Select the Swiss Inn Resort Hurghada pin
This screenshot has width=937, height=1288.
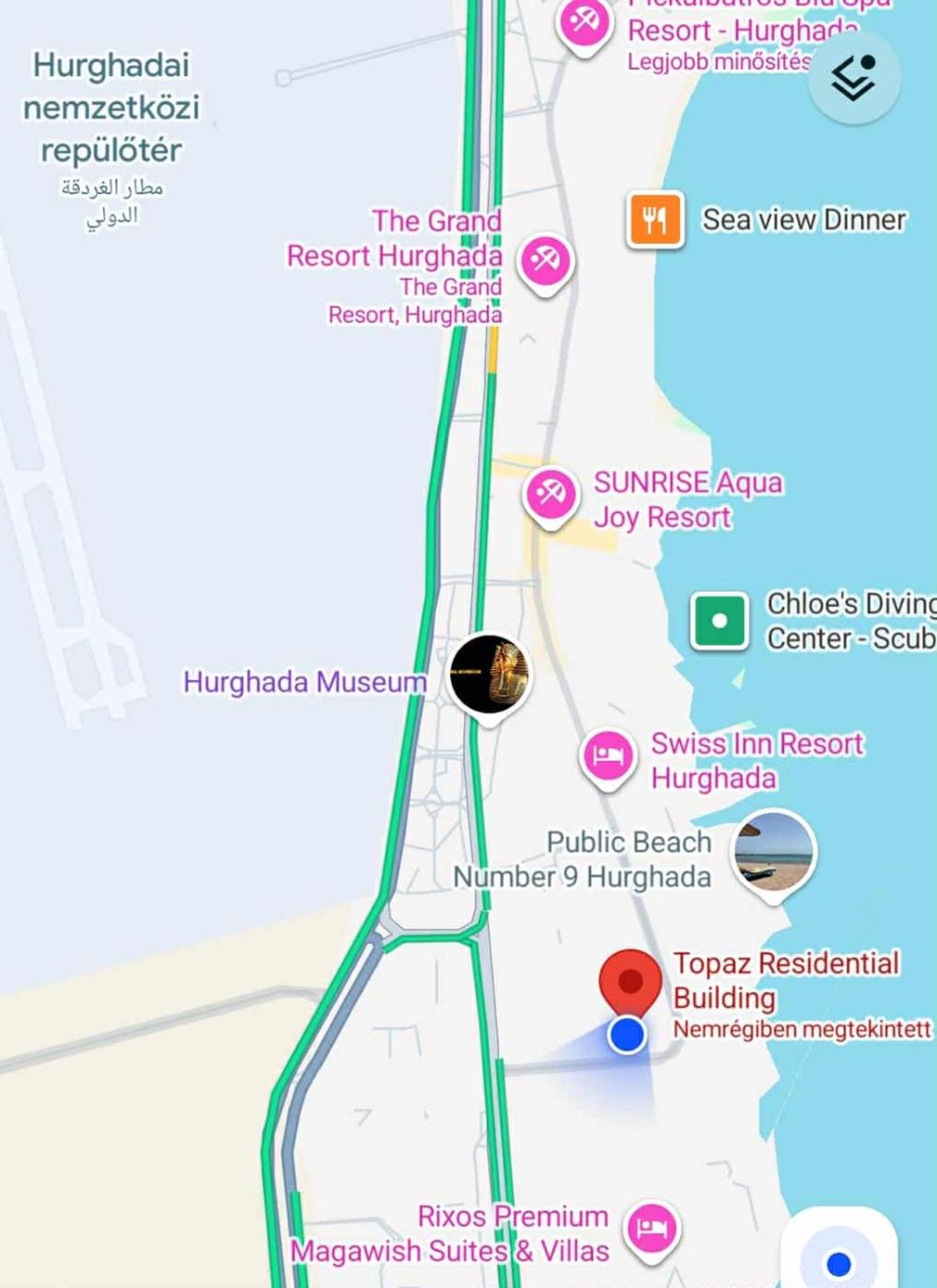[x=607, y=756]
